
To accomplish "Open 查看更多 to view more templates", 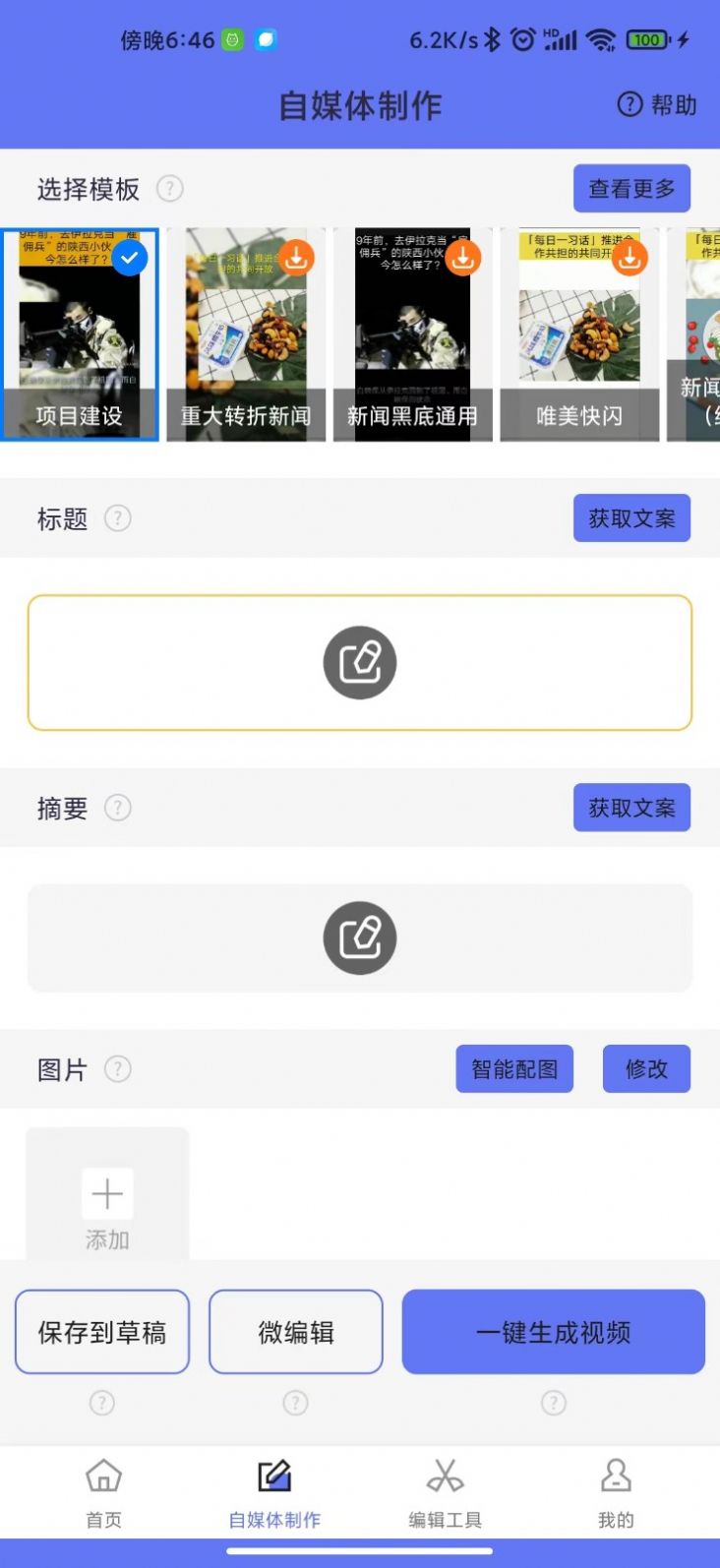I will pos(631,188).
